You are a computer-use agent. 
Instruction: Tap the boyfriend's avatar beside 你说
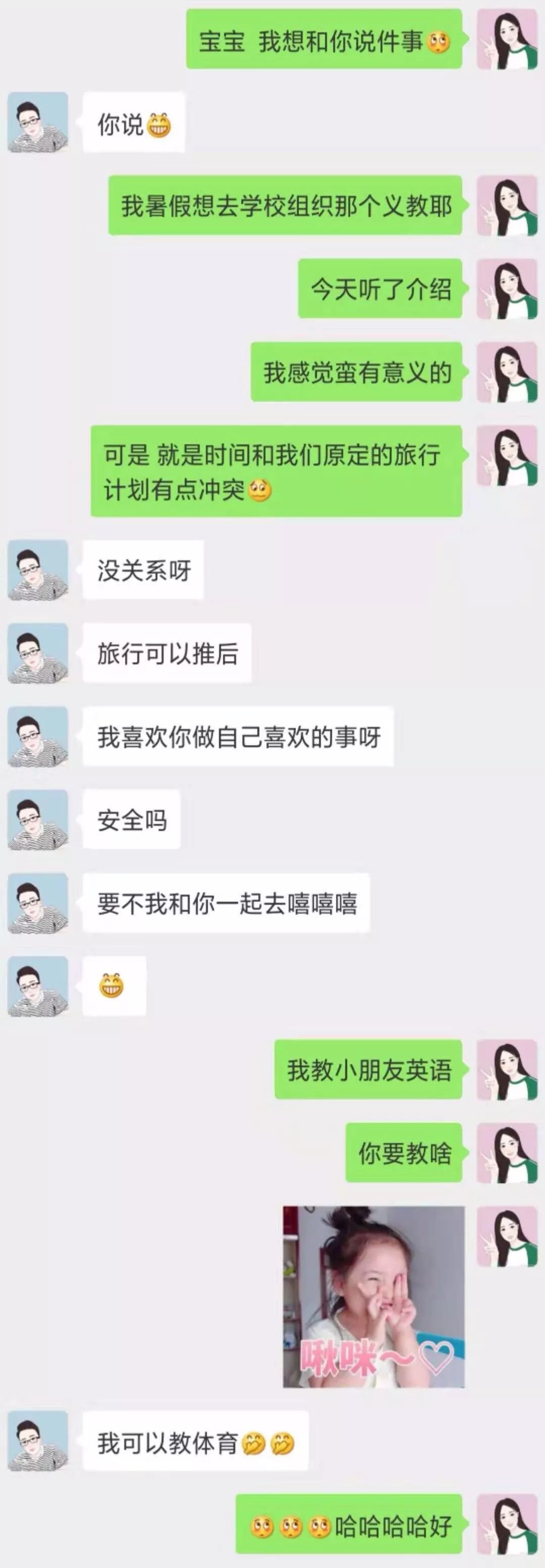(x=38, y=122)
